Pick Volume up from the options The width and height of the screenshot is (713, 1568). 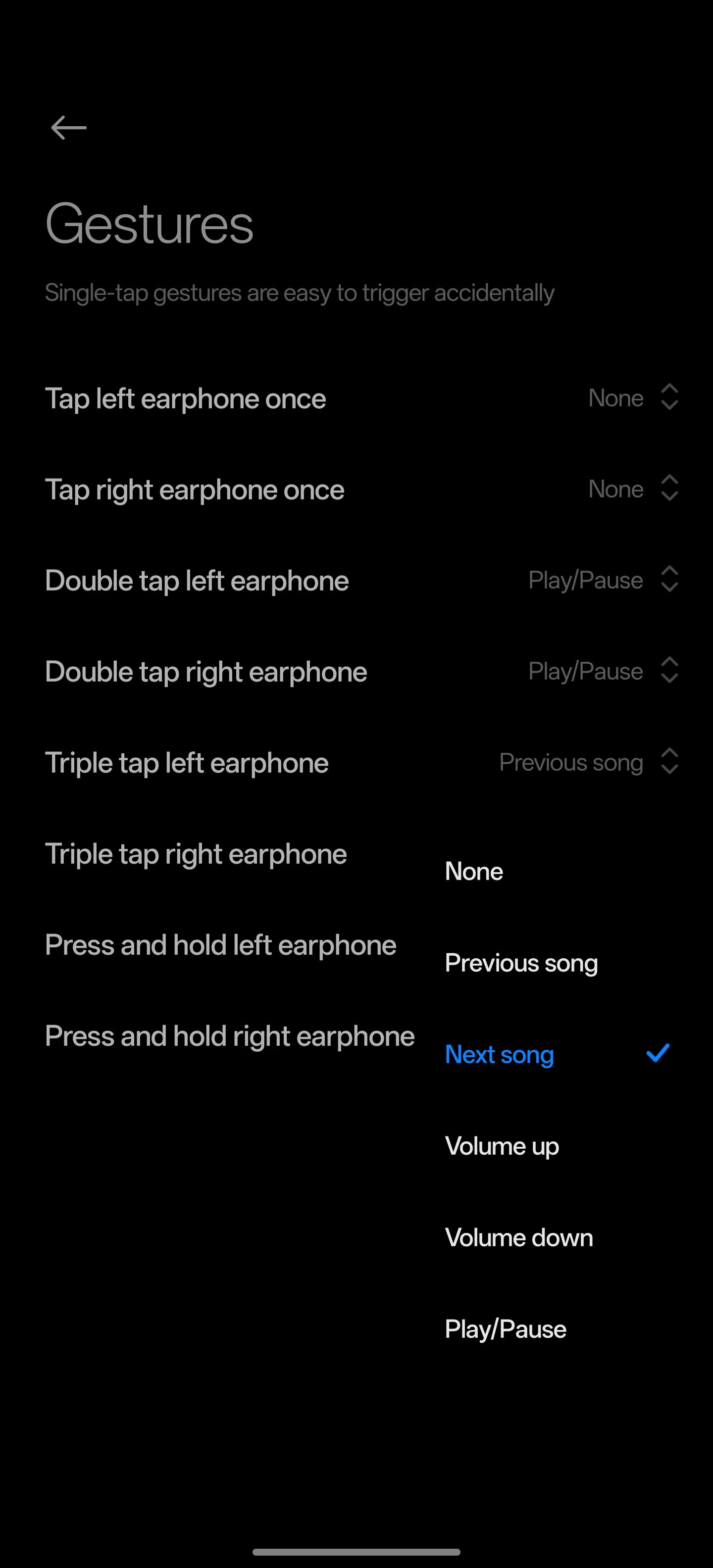click(x=557, y=1146)
